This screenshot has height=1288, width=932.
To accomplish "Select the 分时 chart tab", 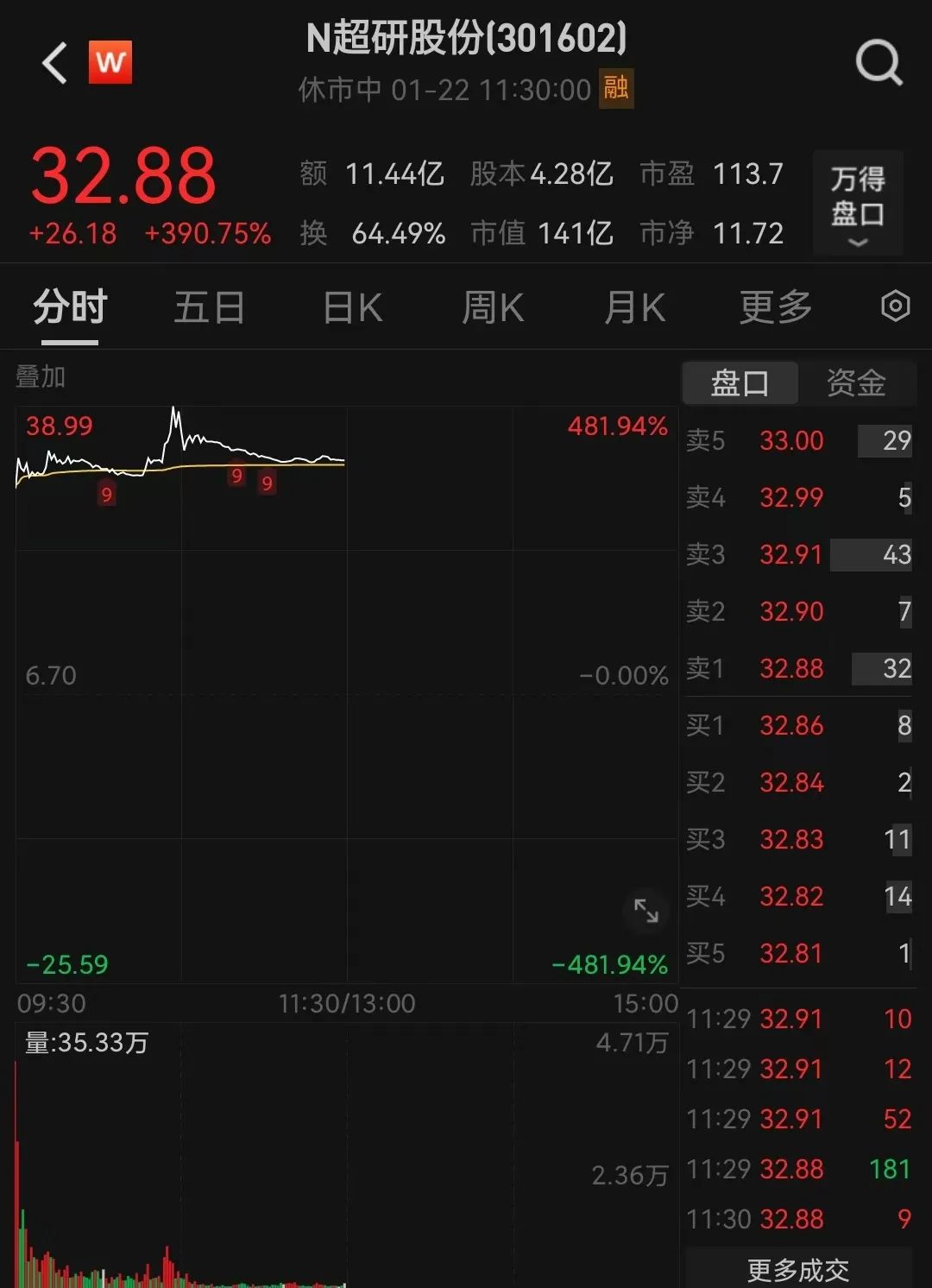I will click(70, 307).
